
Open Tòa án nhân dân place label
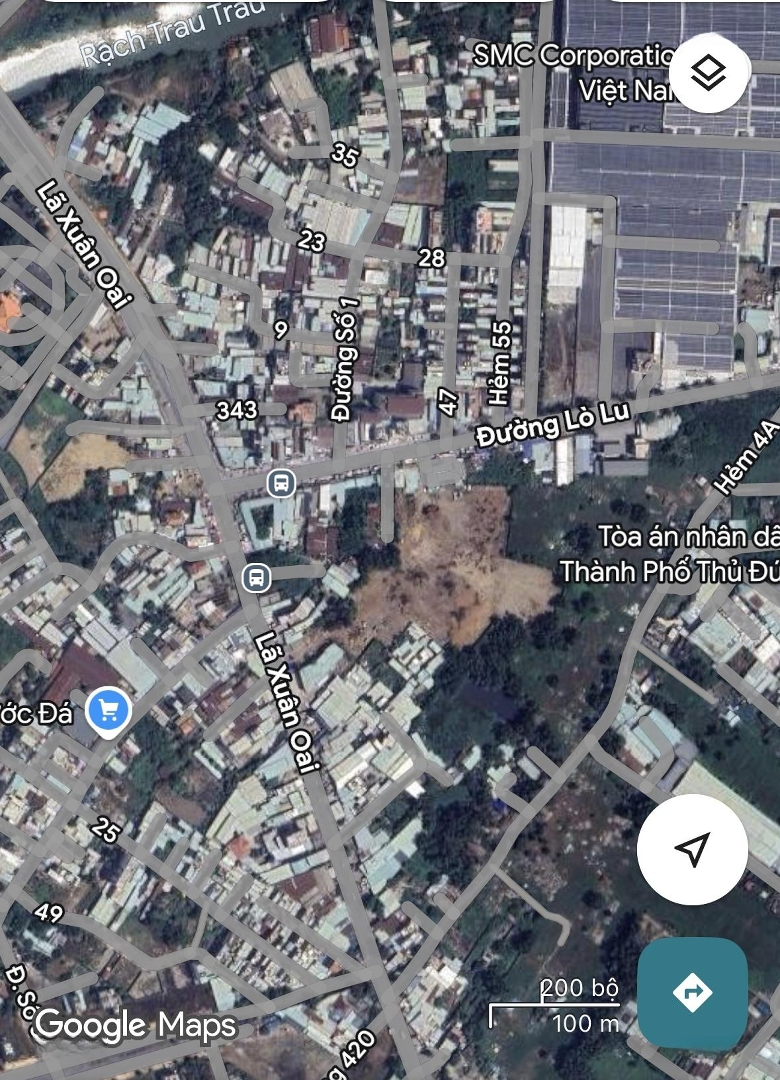coord(665,554)
